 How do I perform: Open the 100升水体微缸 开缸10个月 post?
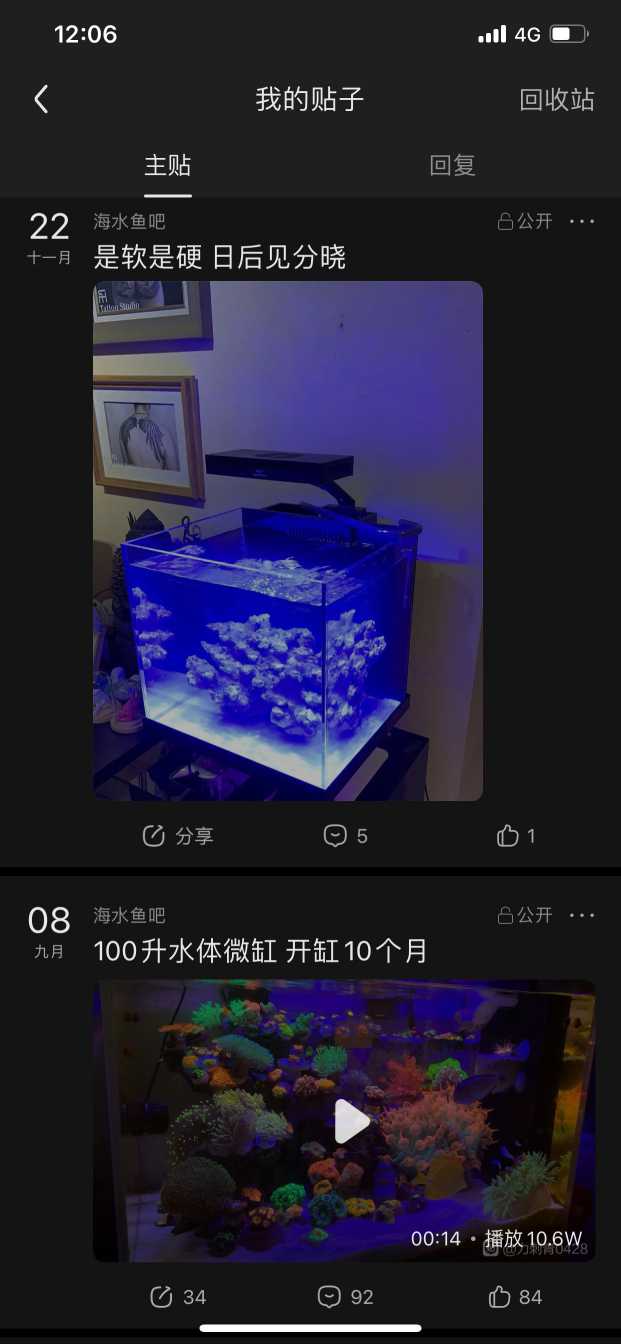(x=261, y=951)
